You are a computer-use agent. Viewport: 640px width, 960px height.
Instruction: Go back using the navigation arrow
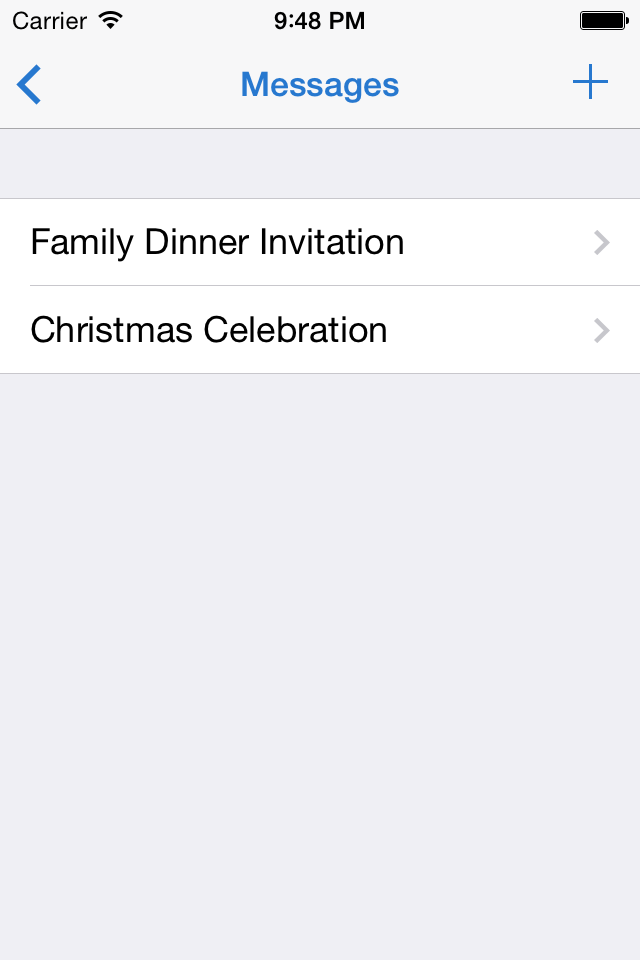(30, 85)
